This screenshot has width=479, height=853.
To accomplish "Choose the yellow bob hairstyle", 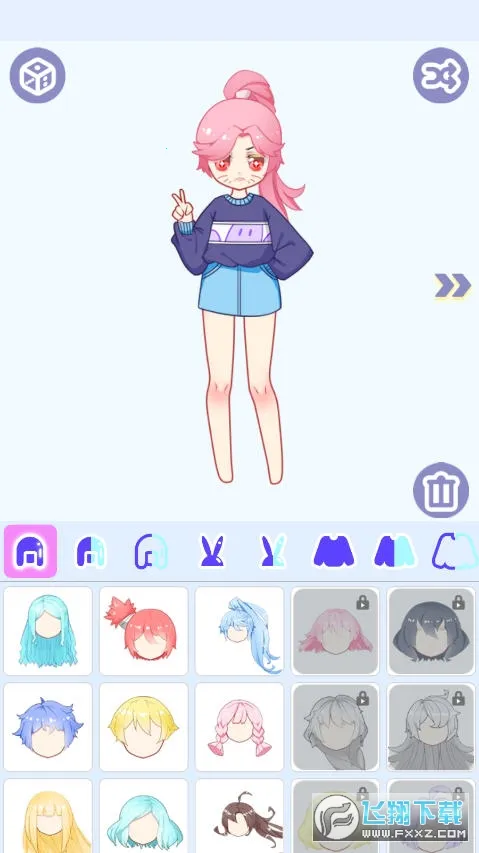I will (x=144, y=727).
